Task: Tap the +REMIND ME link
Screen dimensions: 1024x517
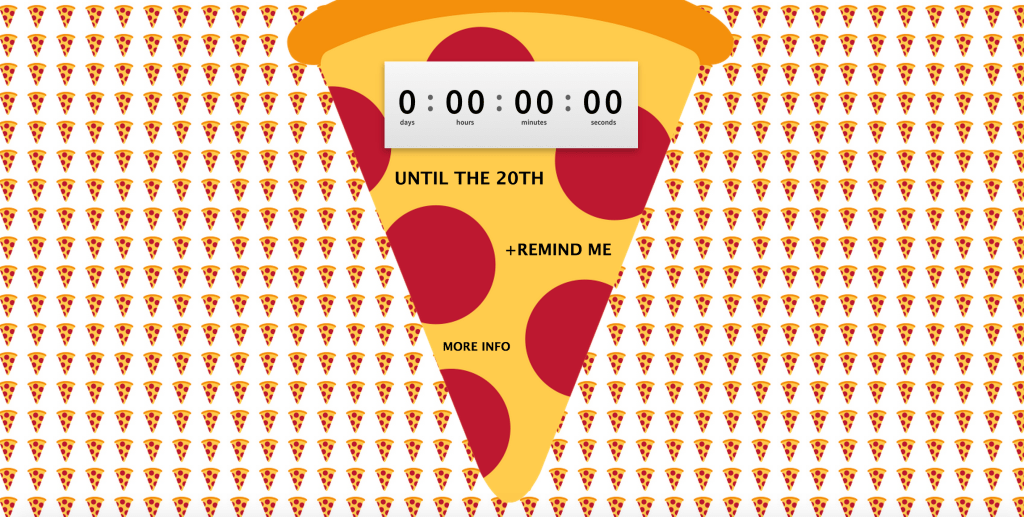Action: coord(558,250)
